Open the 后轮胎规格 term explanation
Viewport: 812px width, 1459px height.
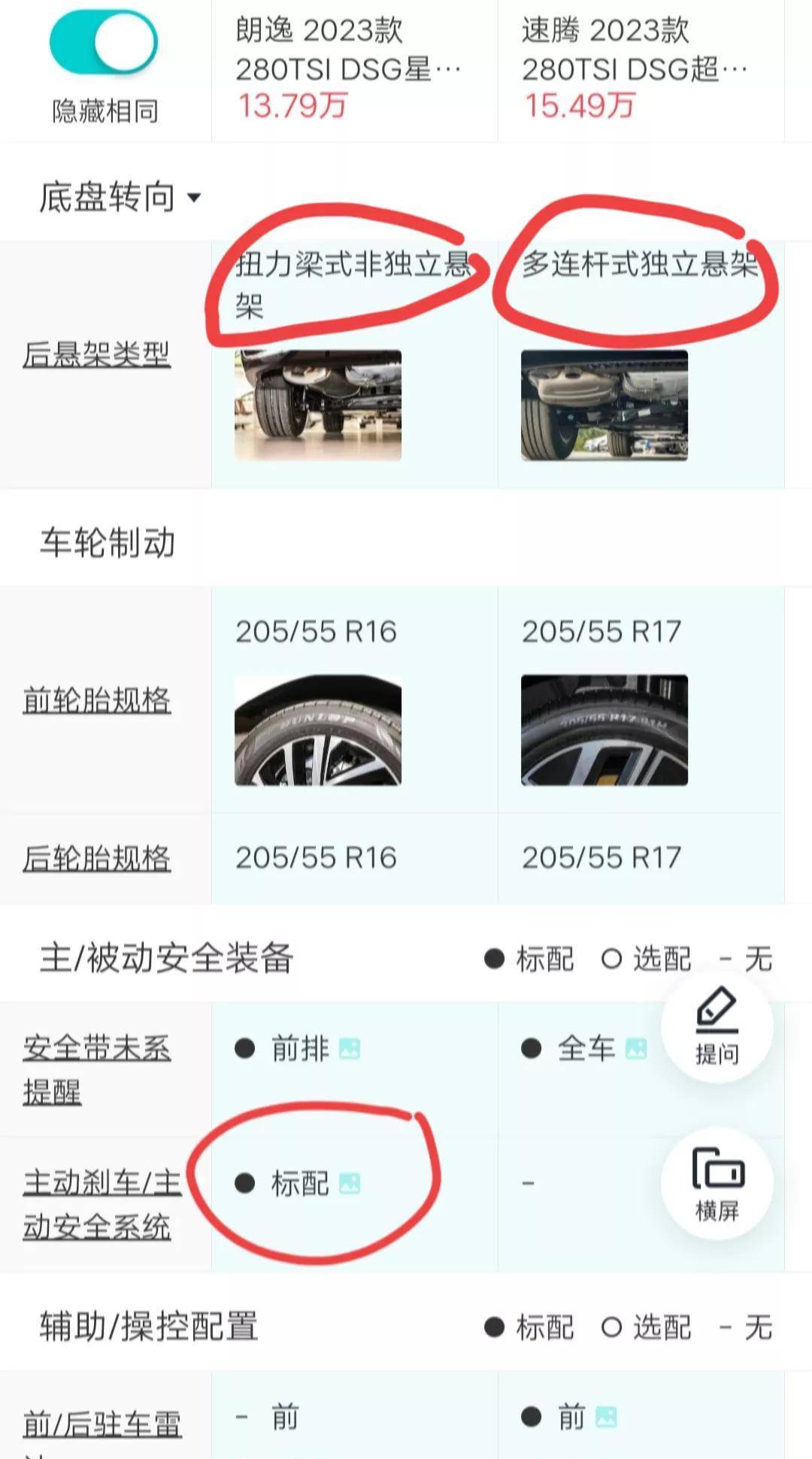[x=96, y=858]
